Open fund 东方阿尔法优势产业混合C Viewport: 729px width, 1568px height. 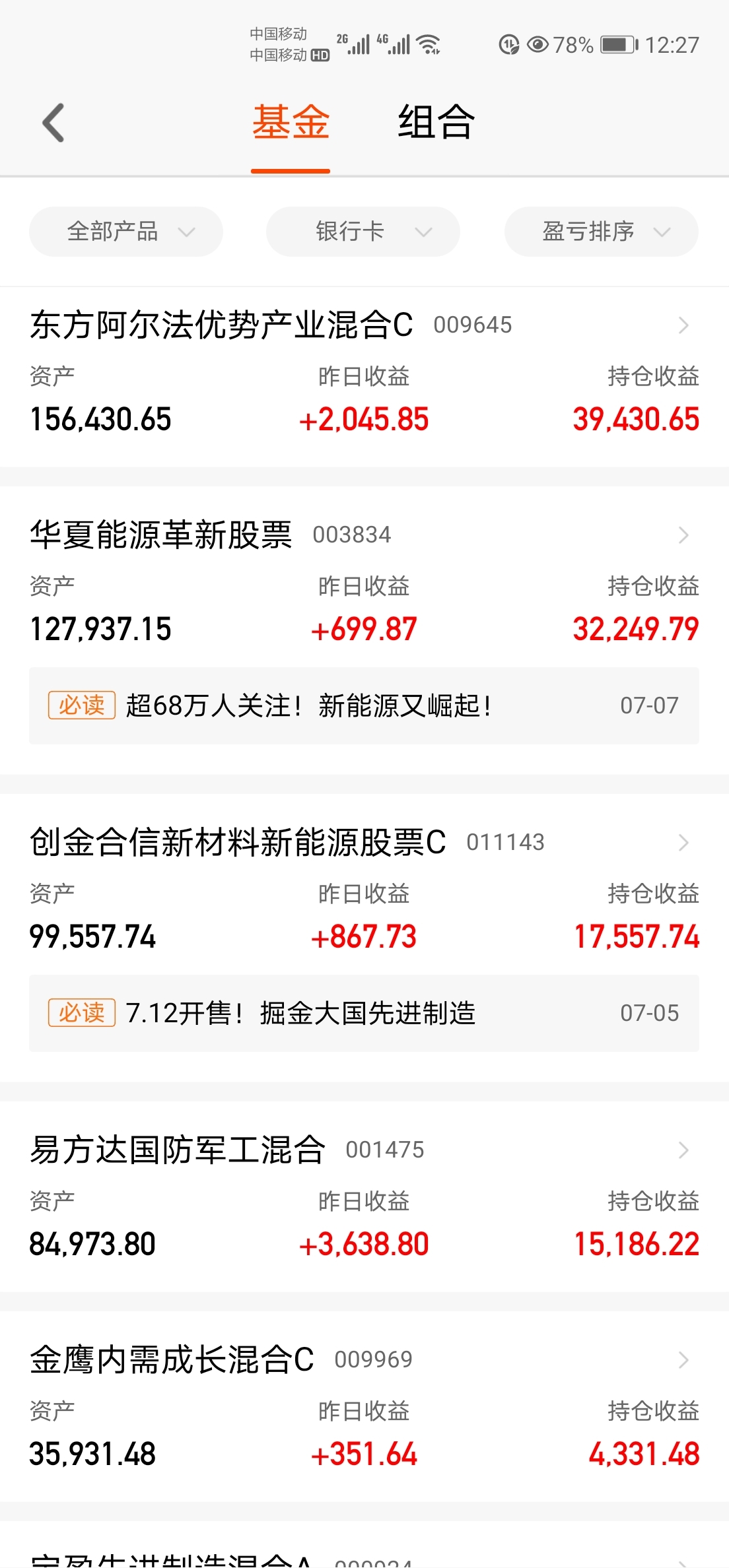click(364, 377)
